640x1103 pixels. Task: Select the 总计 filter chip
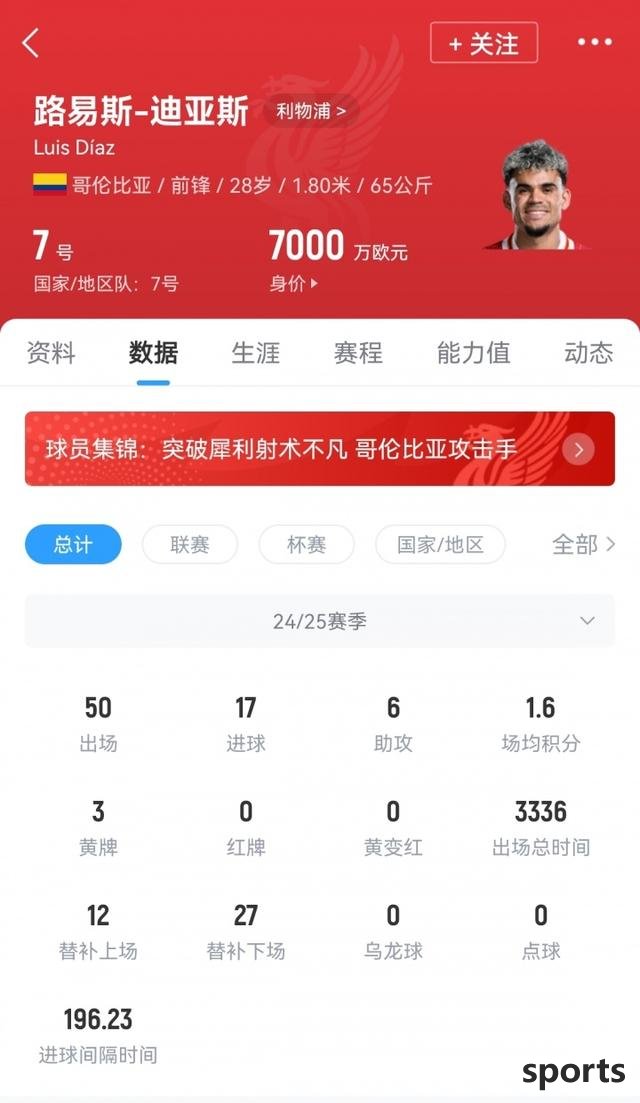pyautogui.click(x=73, y=545)
